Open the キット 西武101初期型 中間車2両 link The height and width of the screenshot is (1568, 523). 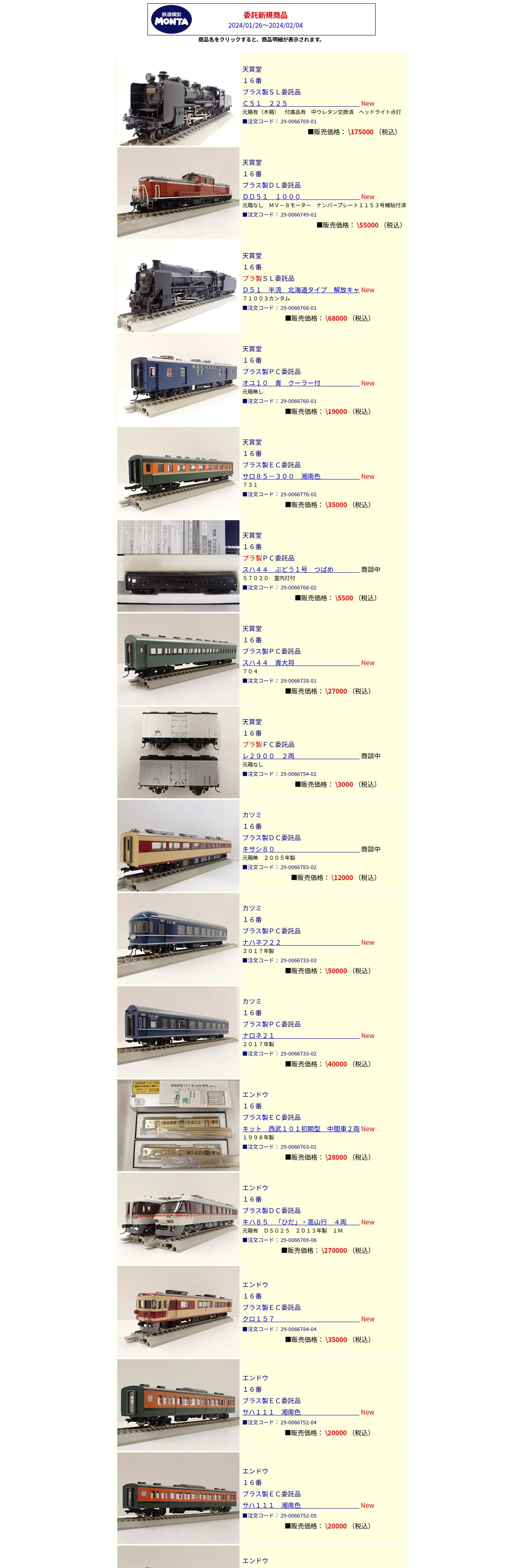click(x=301, y=1128)
